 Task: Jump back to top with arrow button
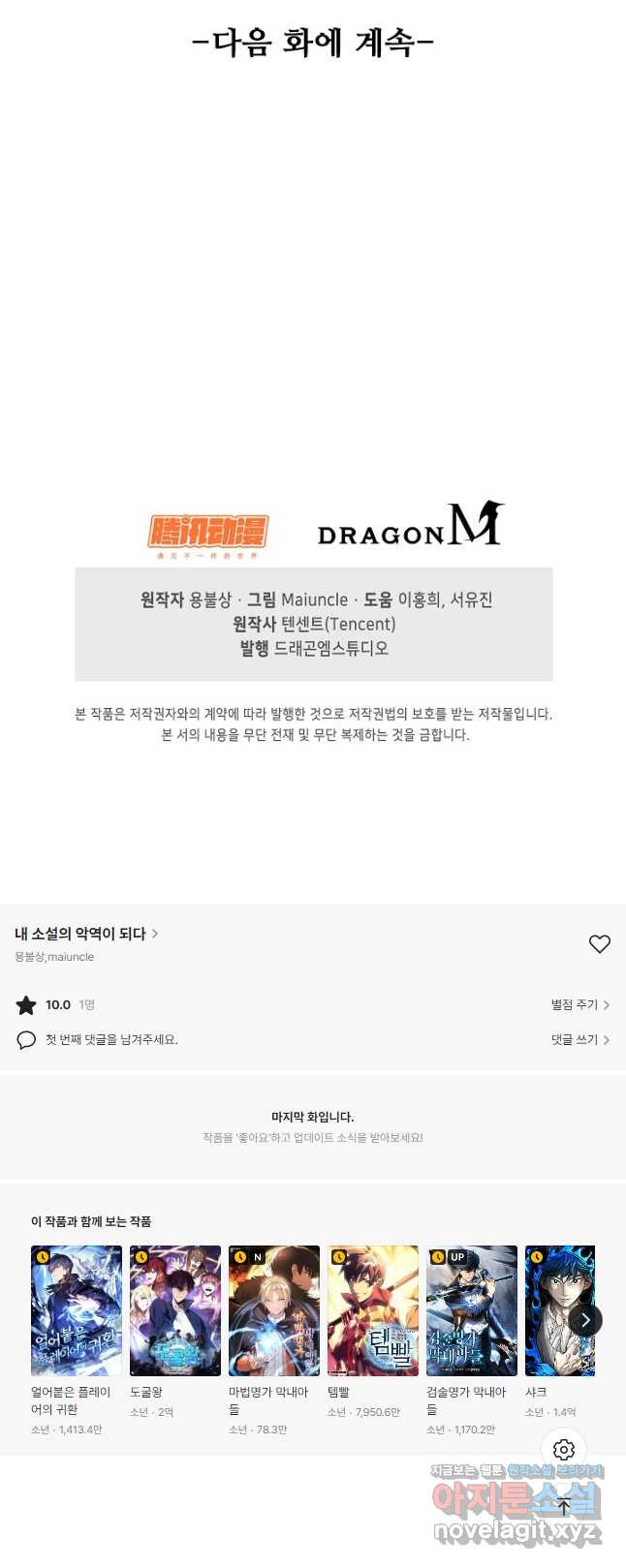564,1506
